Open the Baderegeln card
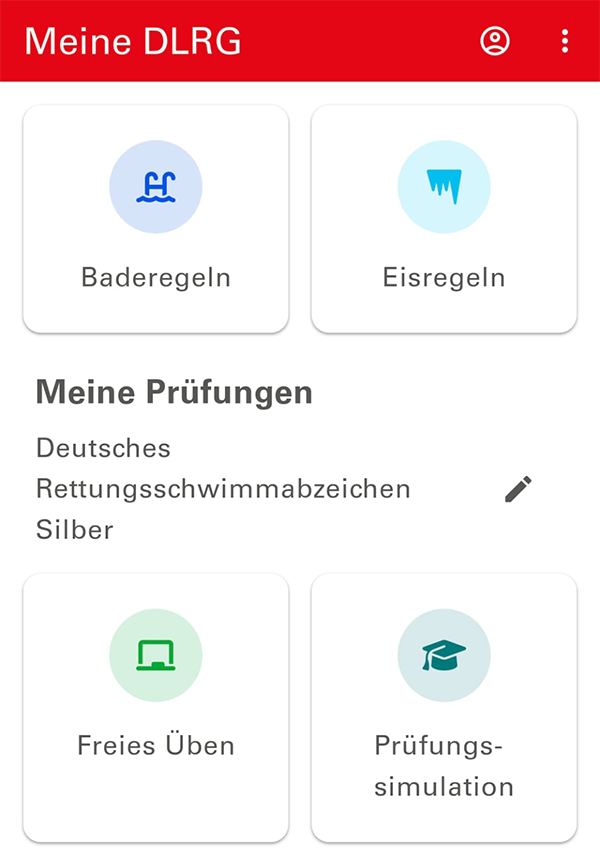Image resolution: width=600 pixels, height=866 pixels. point(156,219)
